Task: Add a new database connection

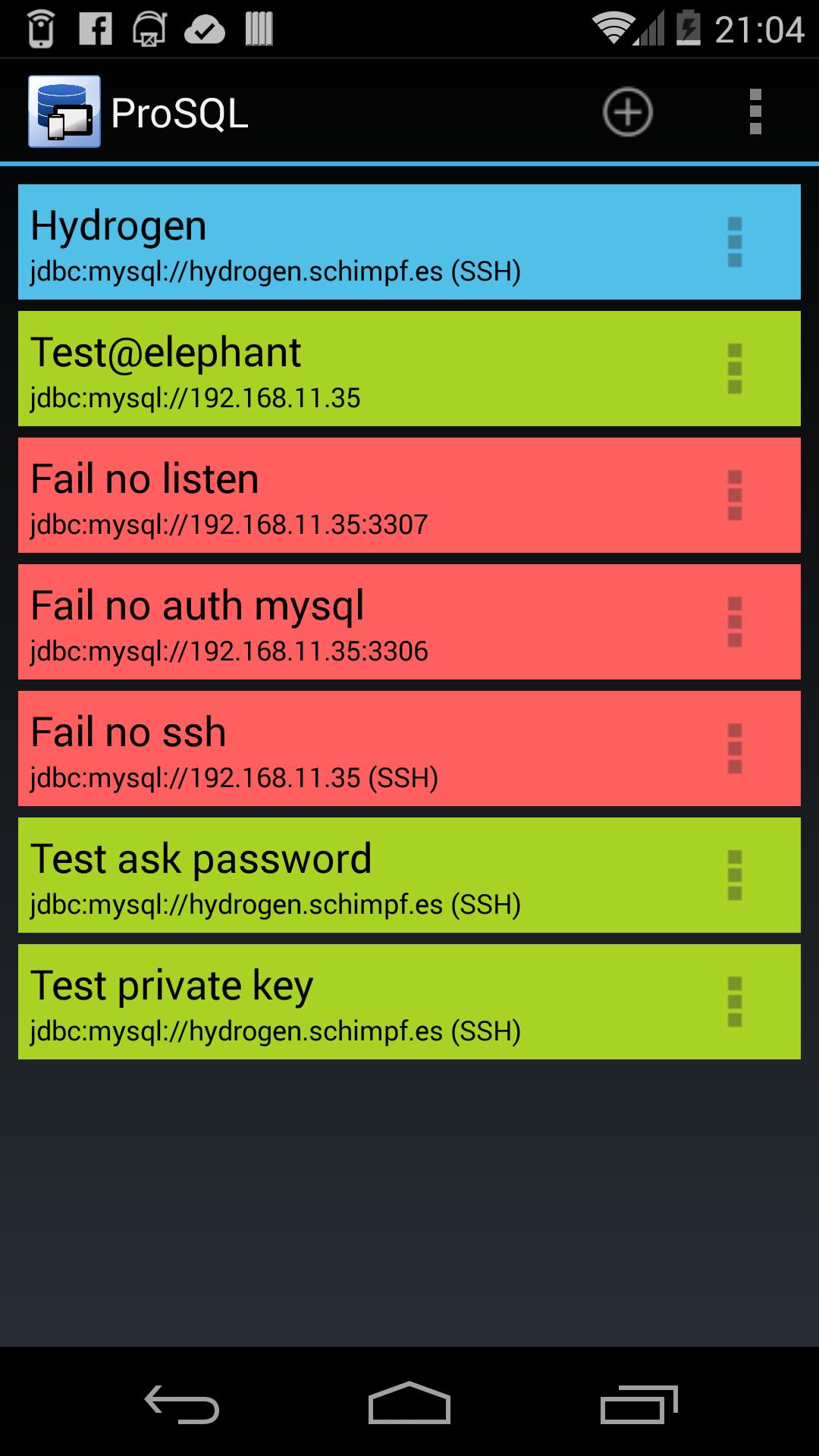Action: pos(626,111)
